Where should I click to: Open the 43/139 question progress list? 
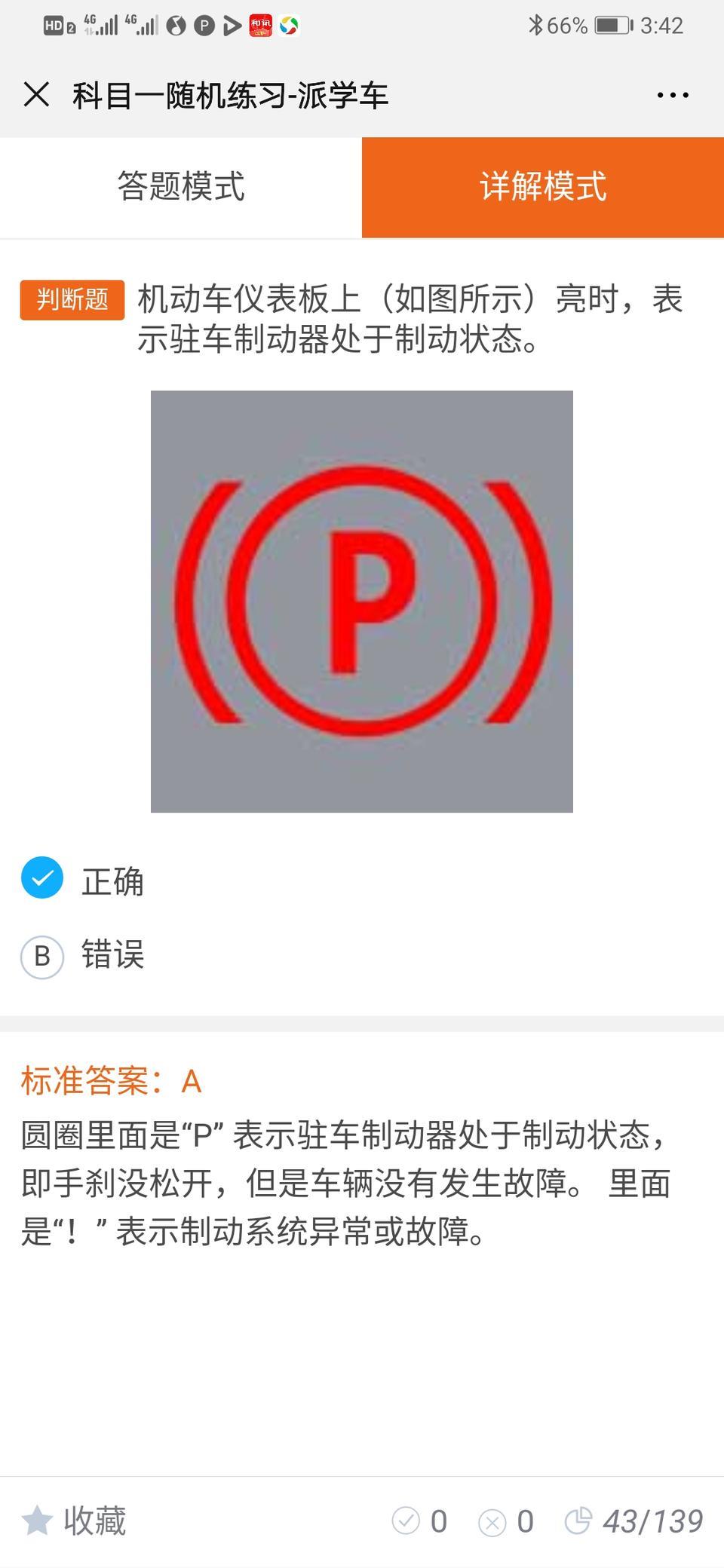pyautogui.click(x=634, y=1521)
